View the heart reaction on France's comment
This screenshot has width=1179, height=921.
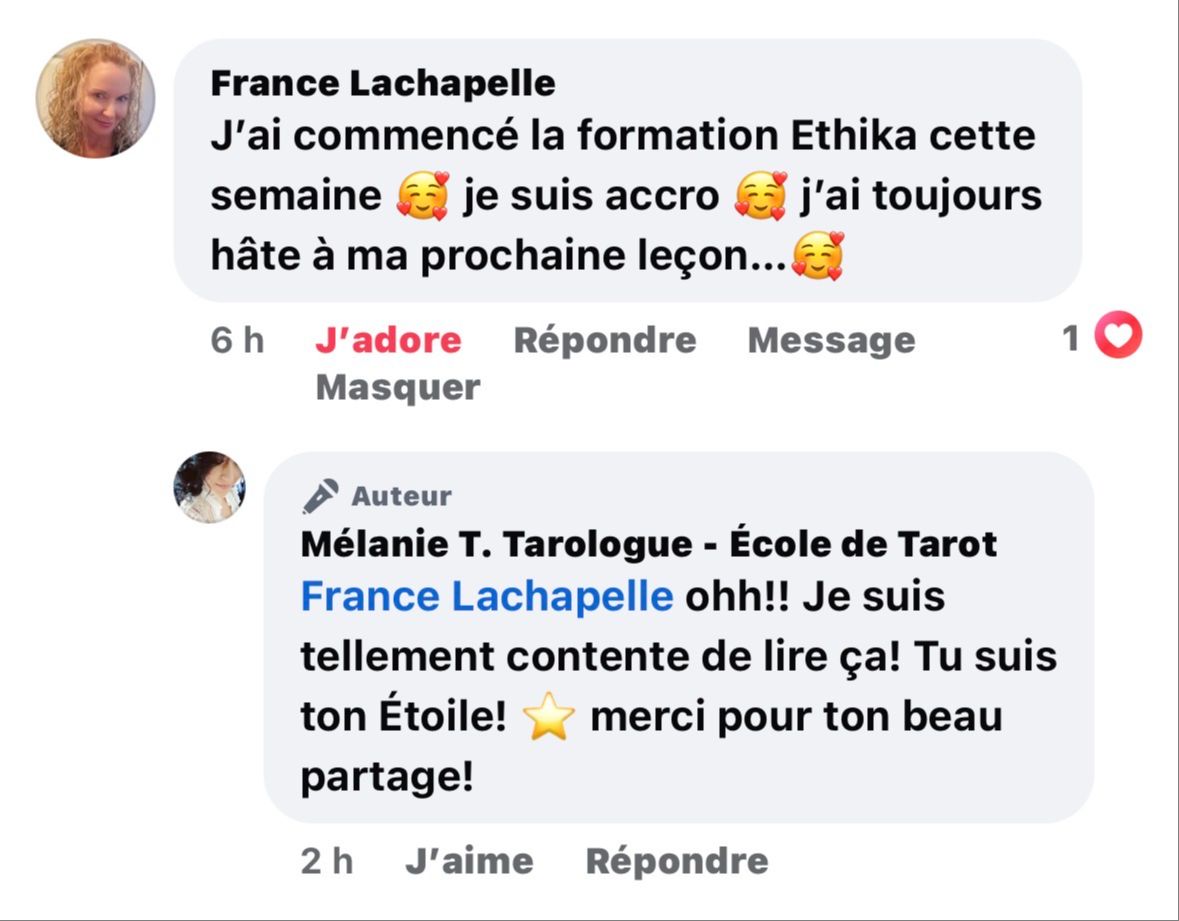click(1117, 338)
